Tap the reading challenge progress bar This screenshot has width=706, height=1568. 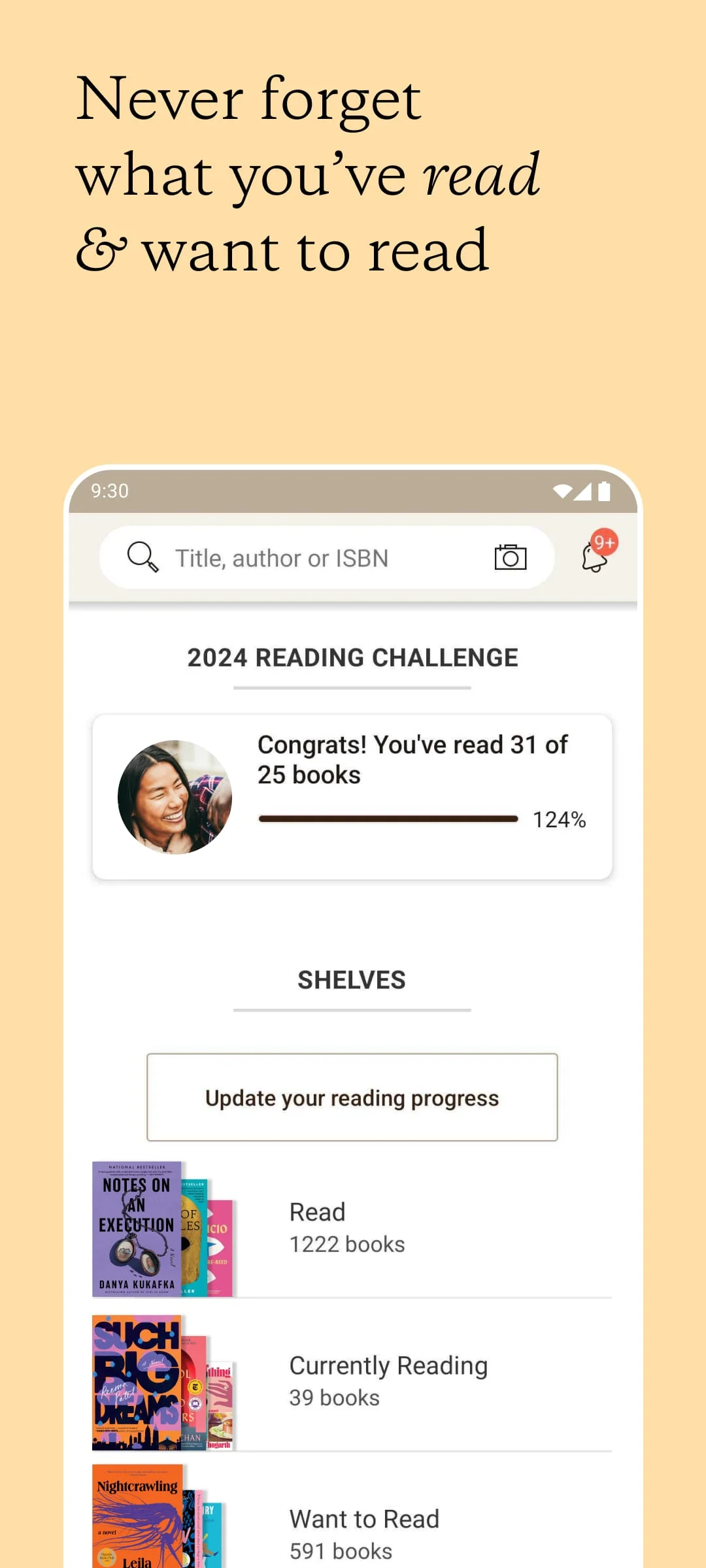click(388, 818)
